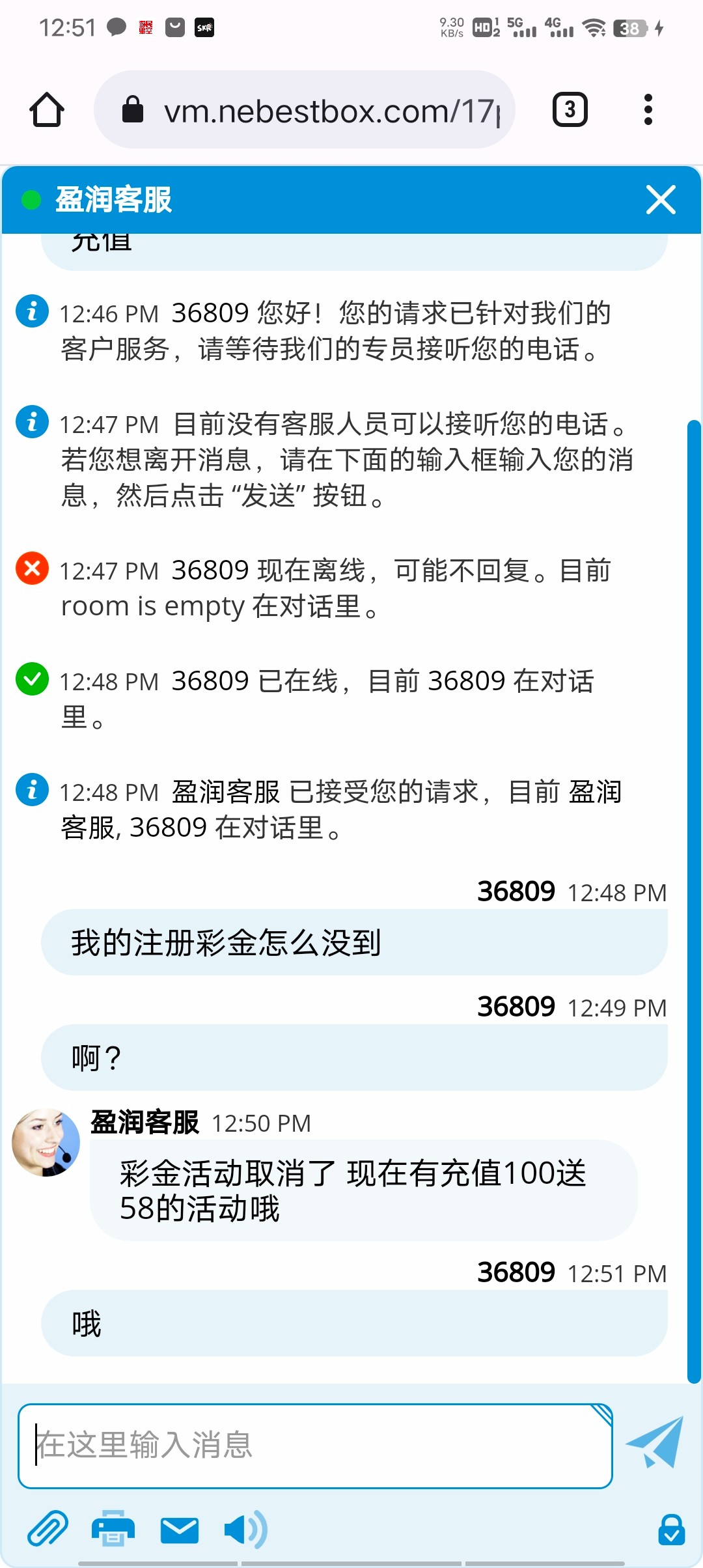View site security via address bar lock icon

pos(132,109)
